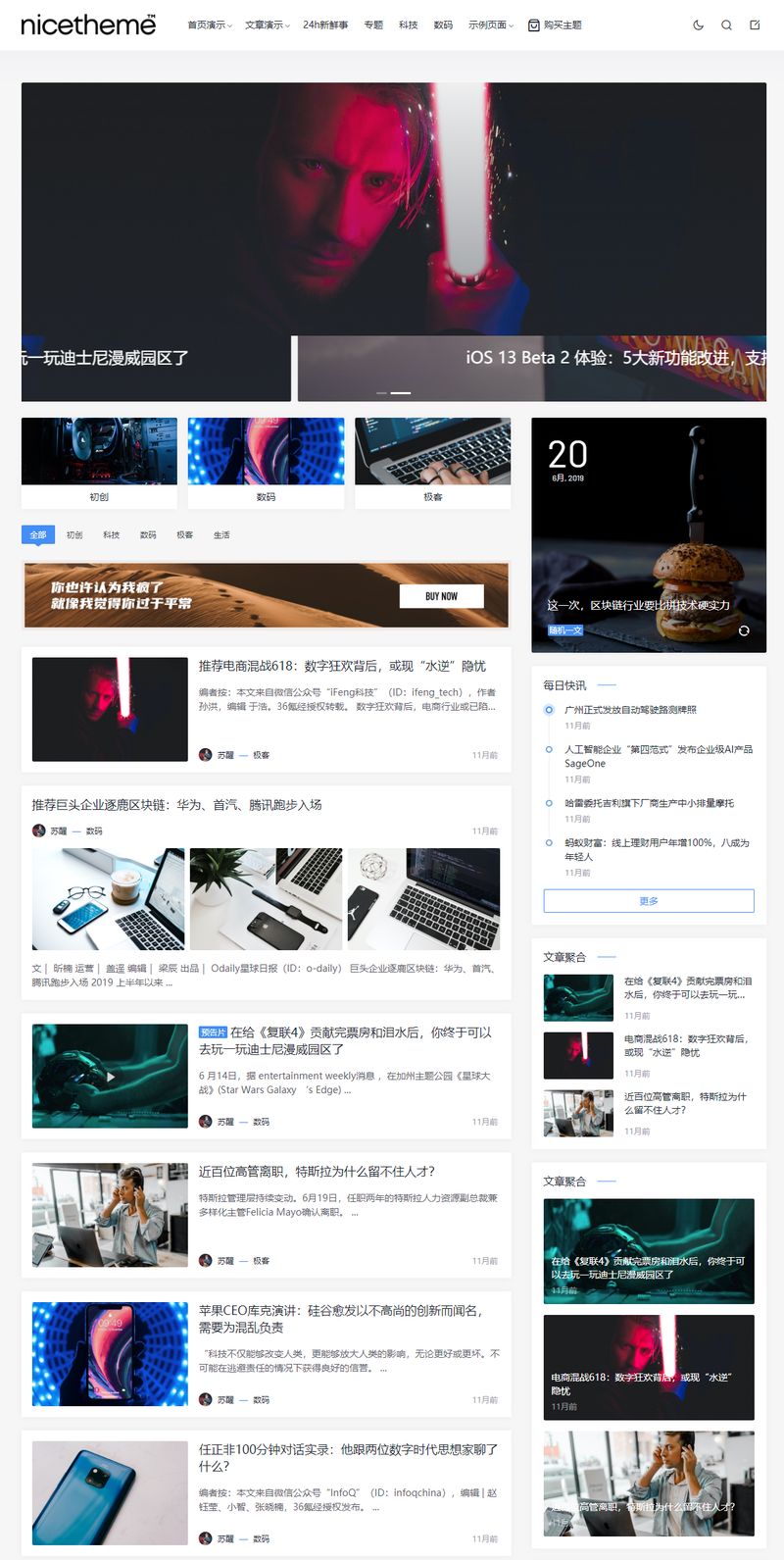The width and height of the screenshot is (784, 1560).
Task: Open the edit icon in header
Action: click(x=755, y=25)
